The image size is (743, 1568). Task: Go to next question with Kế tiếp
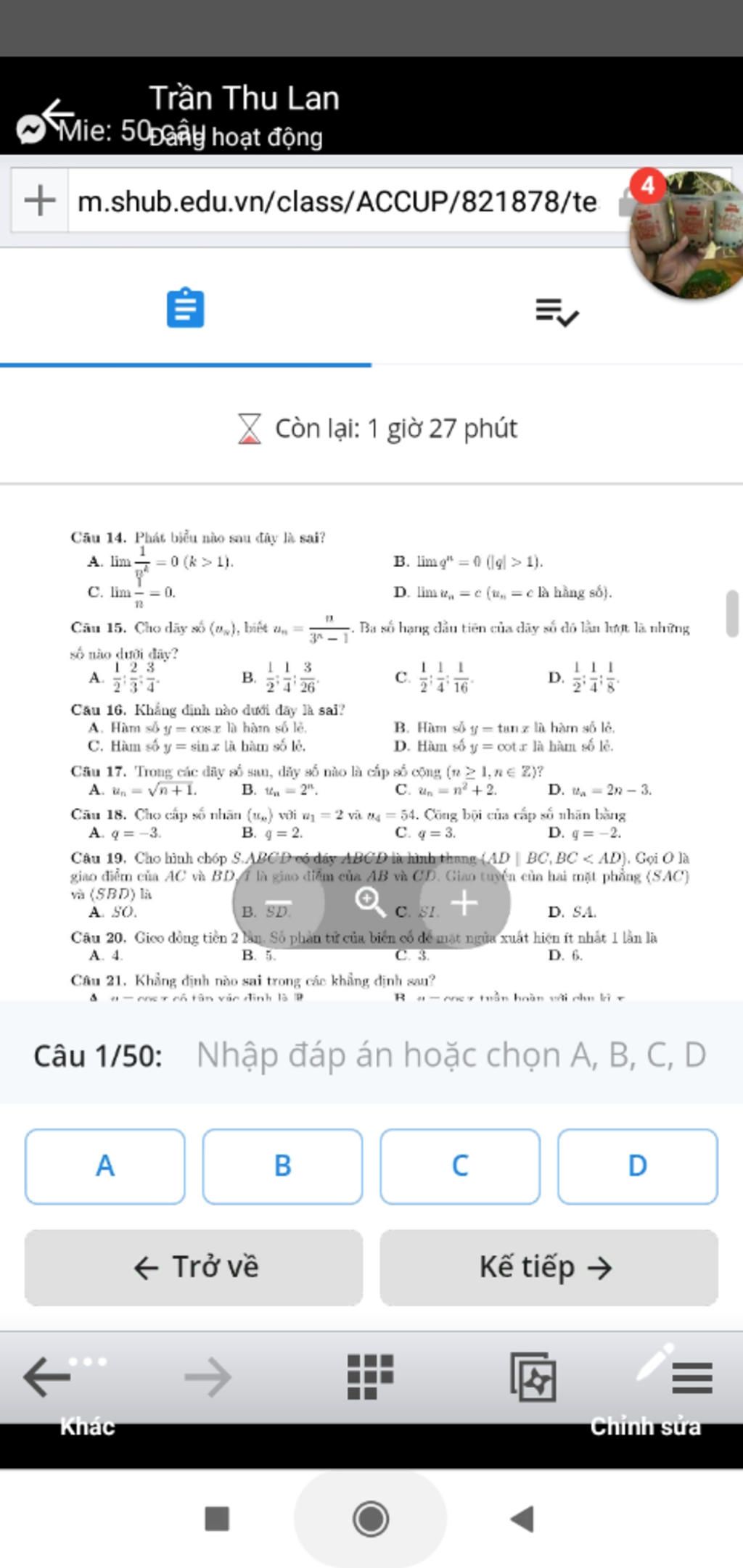549,1267
